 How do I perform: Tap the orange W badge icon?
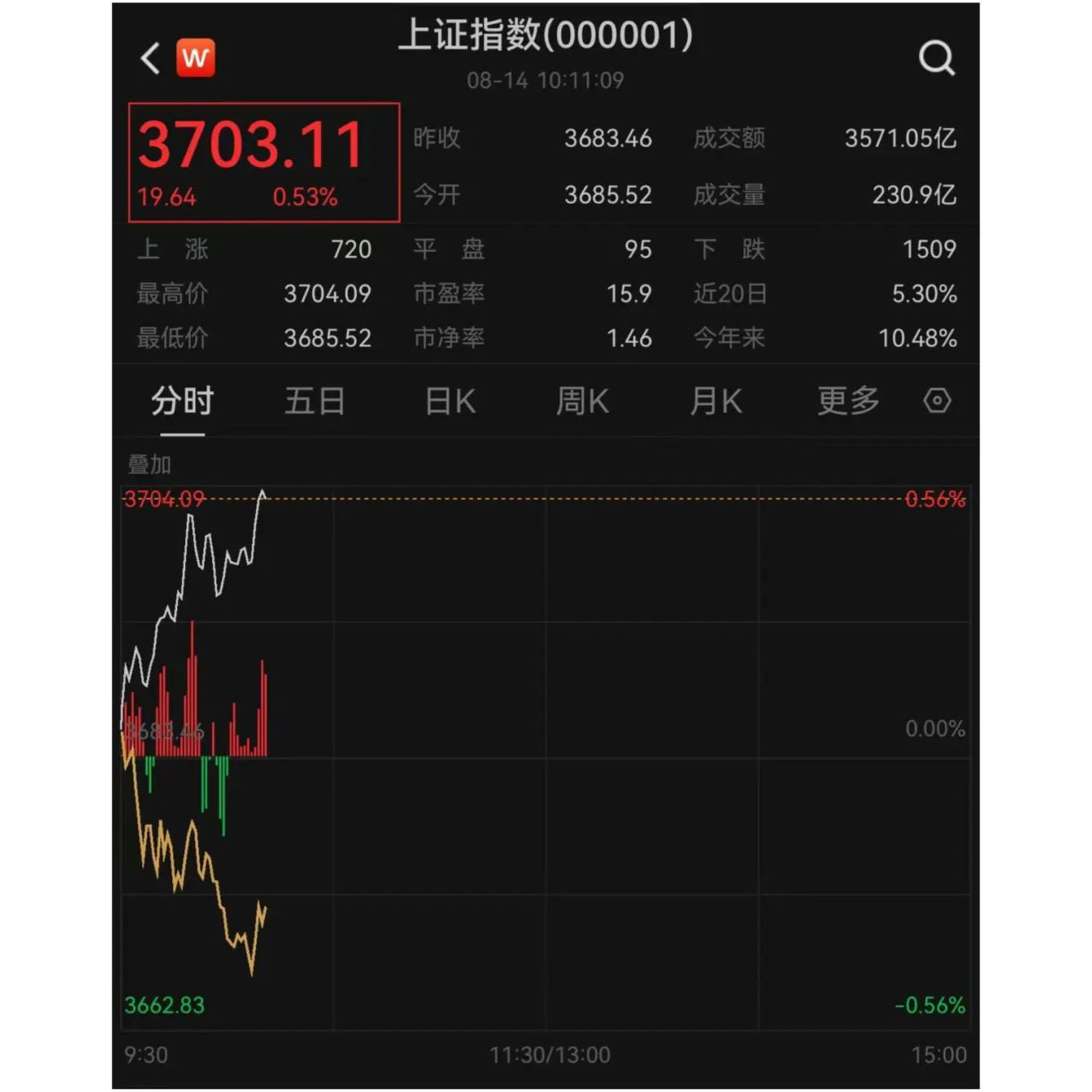(x=195, y=58)
